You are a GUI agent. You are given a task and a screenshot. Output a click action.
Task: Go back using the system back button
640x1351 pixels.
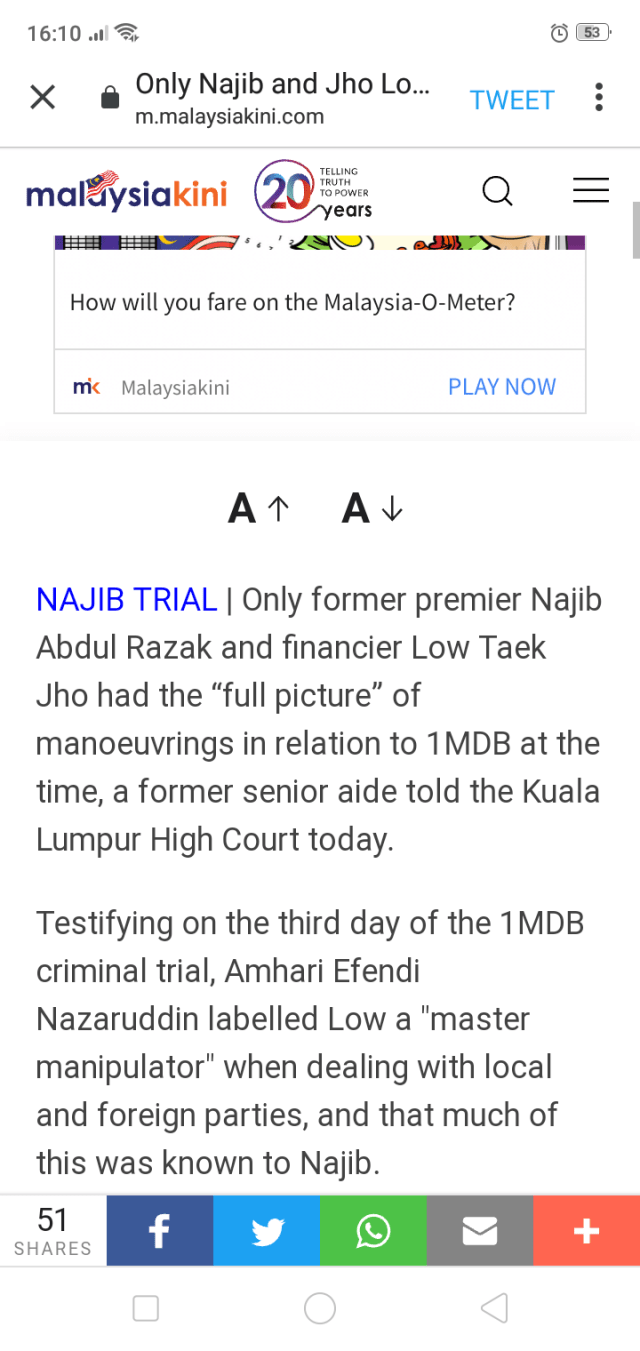[494, 1308]
